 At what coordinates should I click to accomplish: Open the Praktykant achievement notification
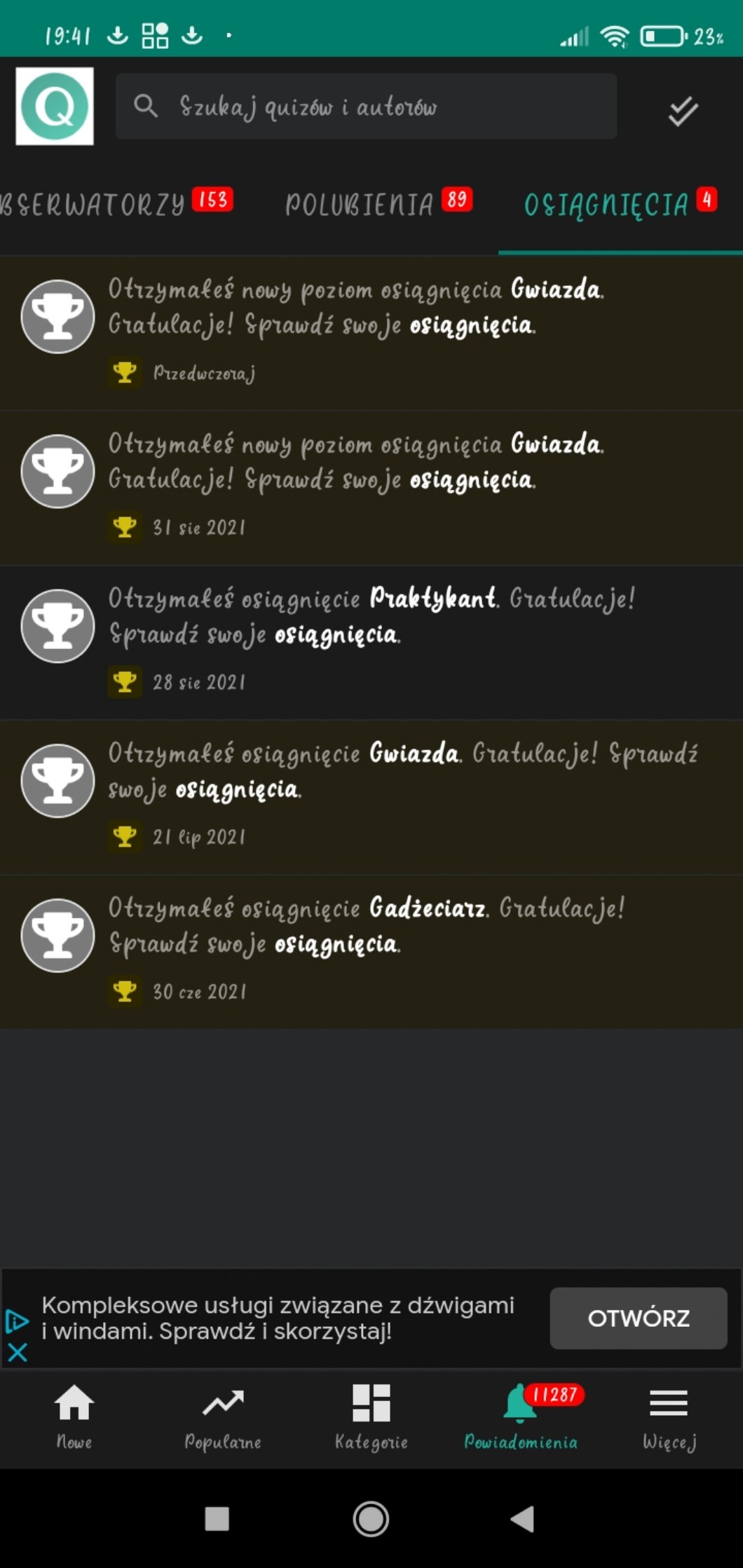tap(371, 642)
